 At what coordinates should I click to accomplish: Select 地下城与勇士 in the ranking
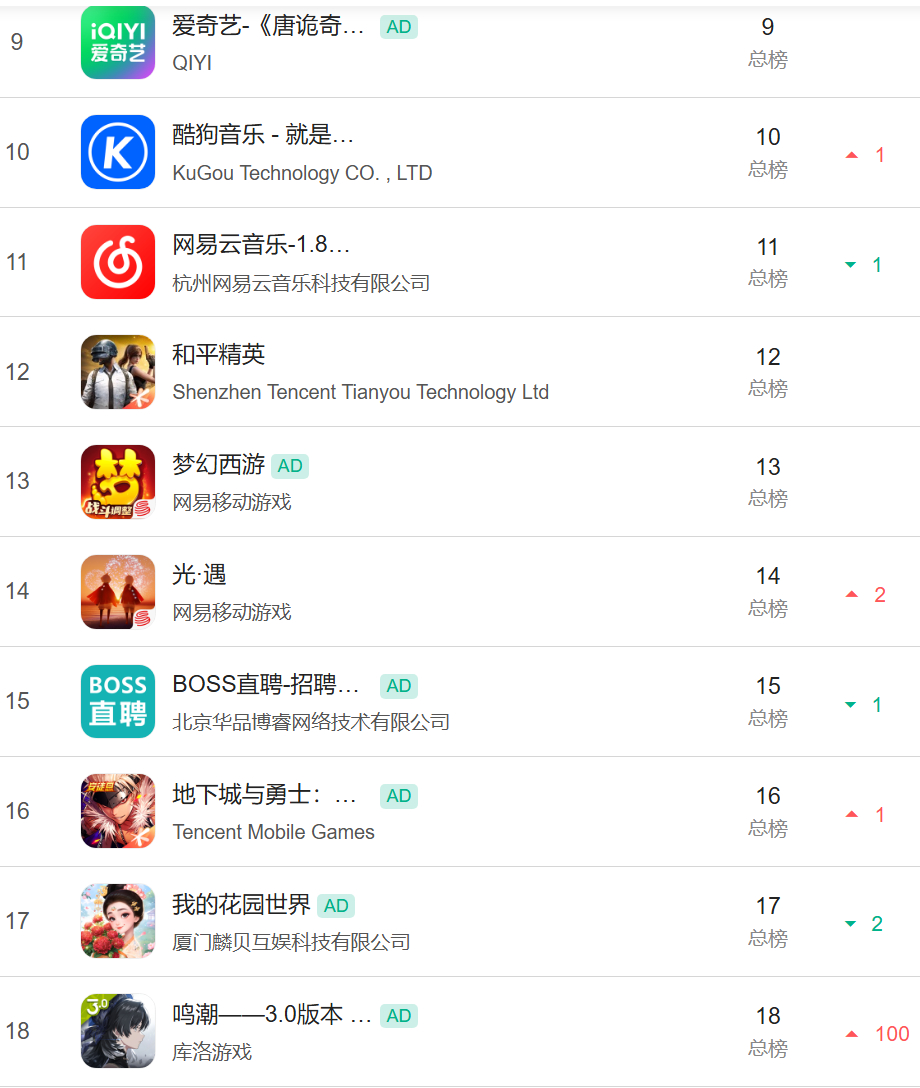click(x=264, y=795)
